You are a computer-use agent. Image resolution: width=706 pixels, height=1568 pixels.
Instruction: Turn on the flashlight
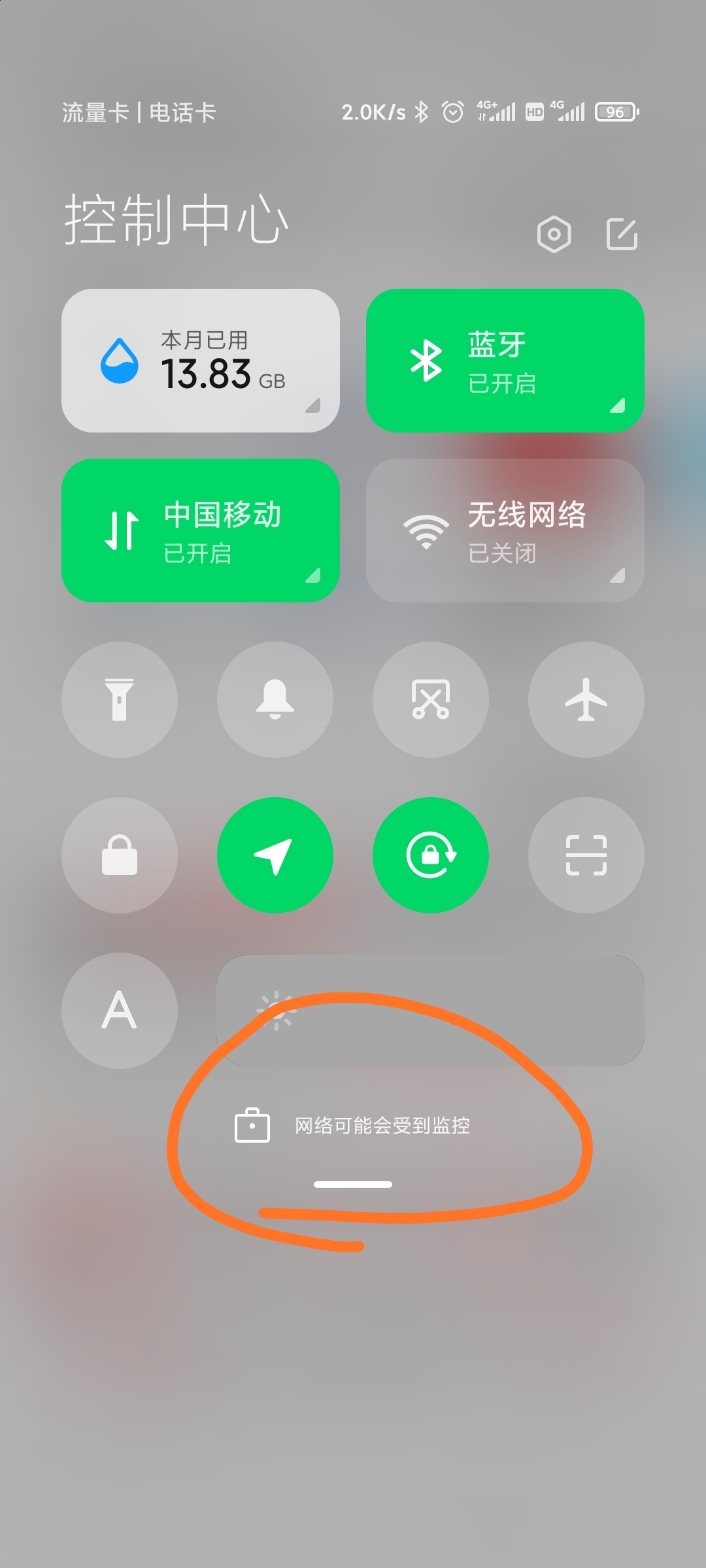120,700
